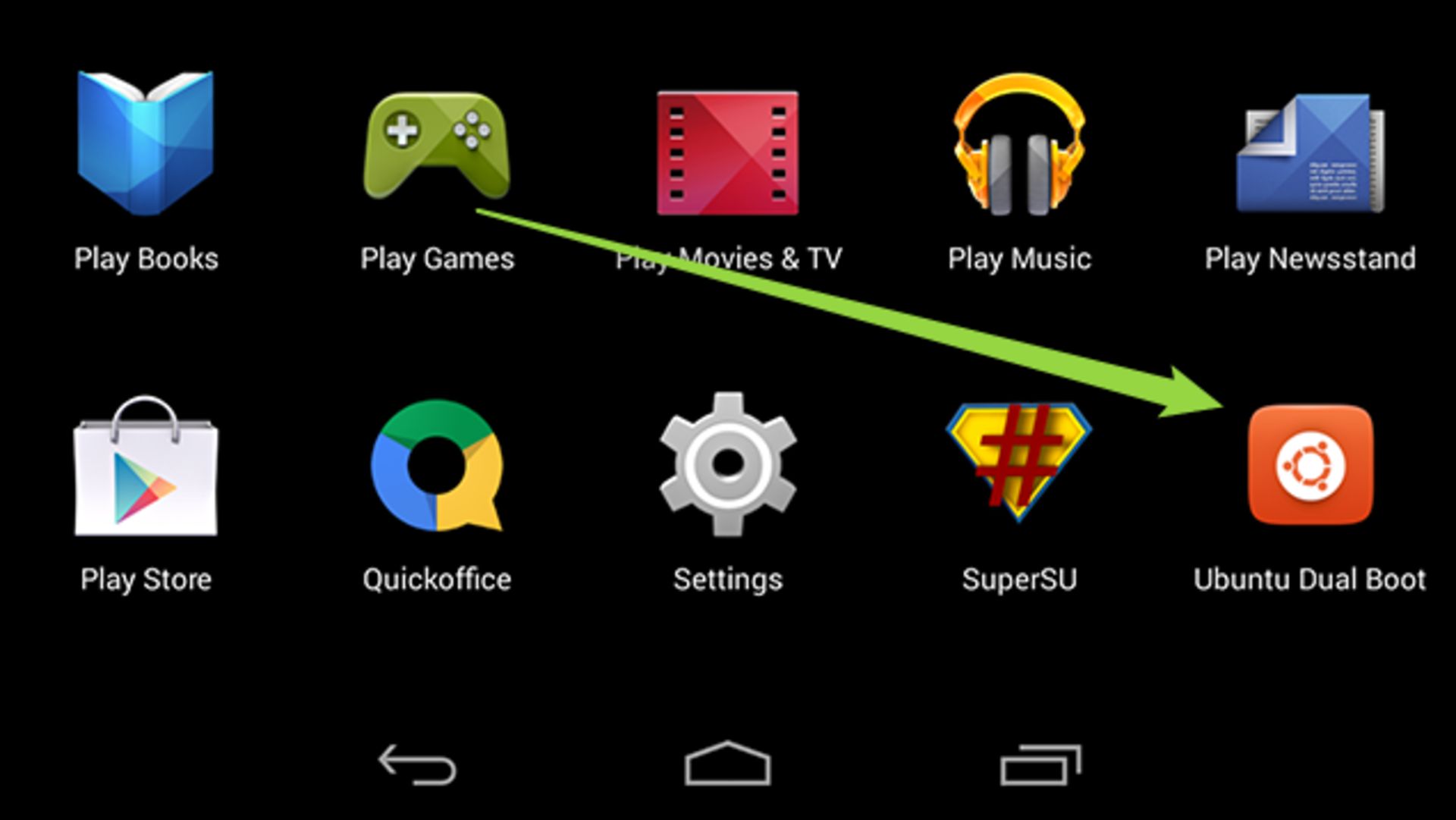Open the Settings app

727,464
